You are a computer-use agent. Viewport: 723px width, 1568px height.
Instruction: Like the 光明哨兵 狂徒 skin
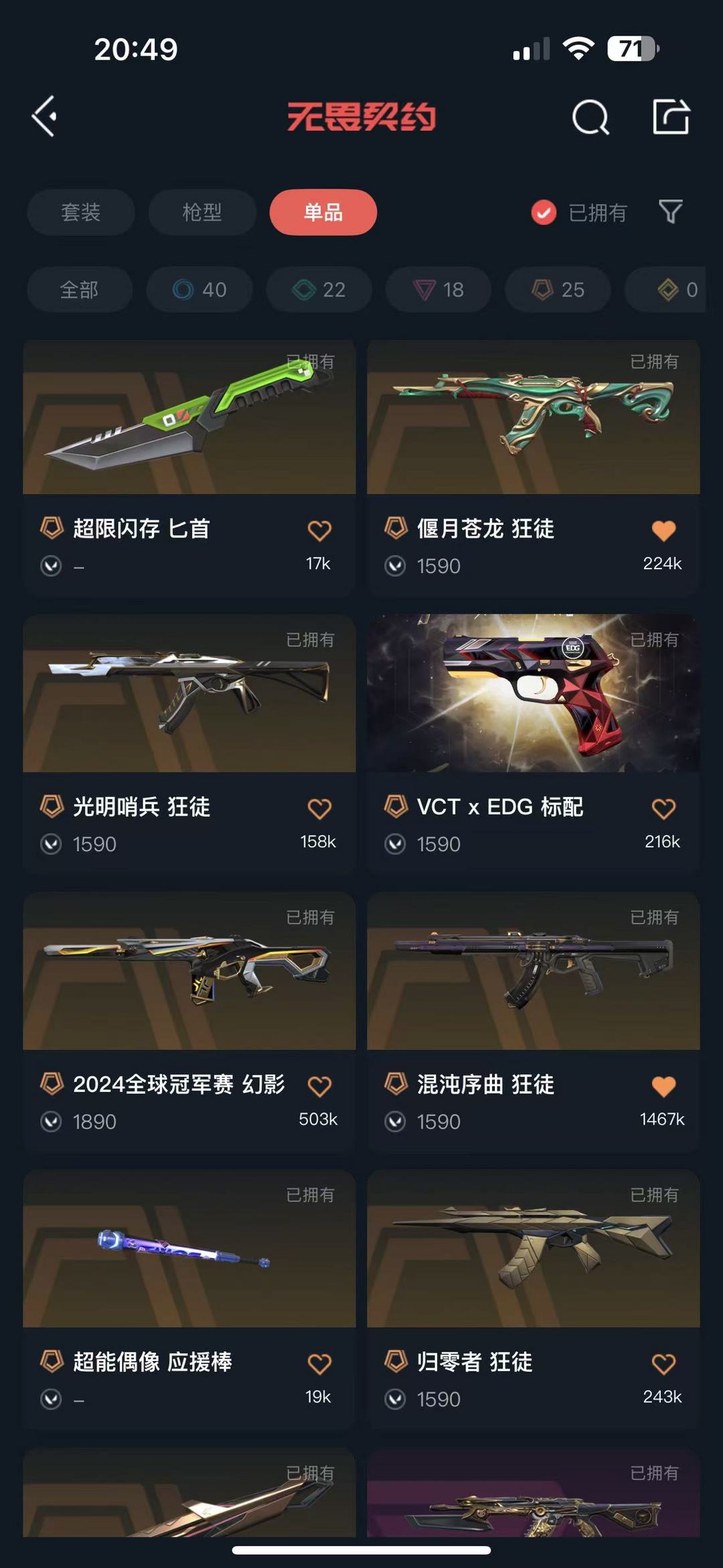pyautogui.click(x=319, y=808)
